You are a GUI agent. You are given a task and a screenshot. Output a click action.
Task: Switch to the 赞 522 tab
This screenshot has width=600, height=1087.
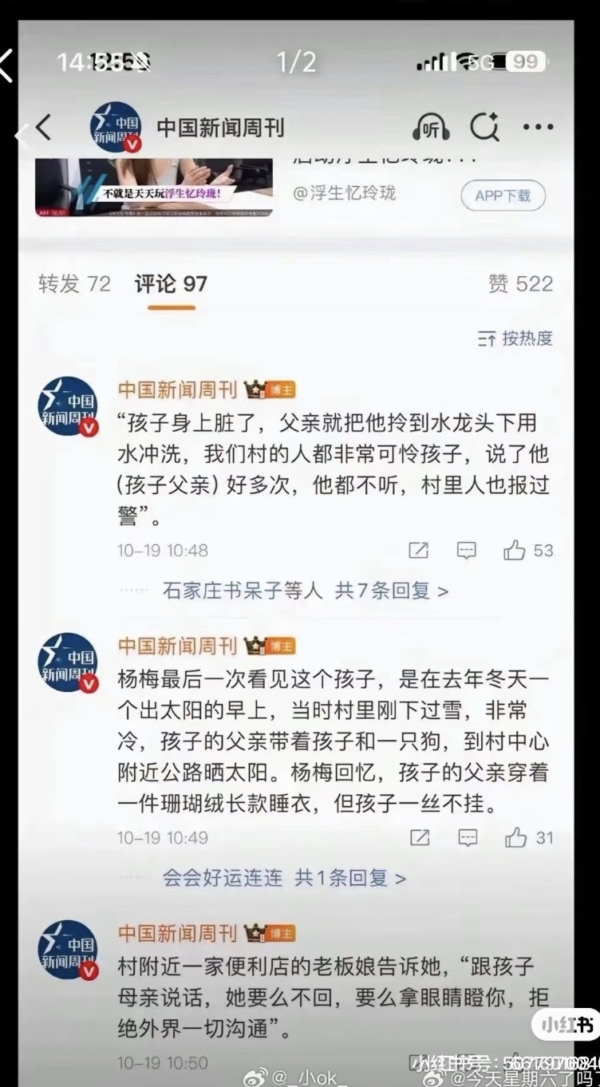pyautogui.click(x=520, y=284)
